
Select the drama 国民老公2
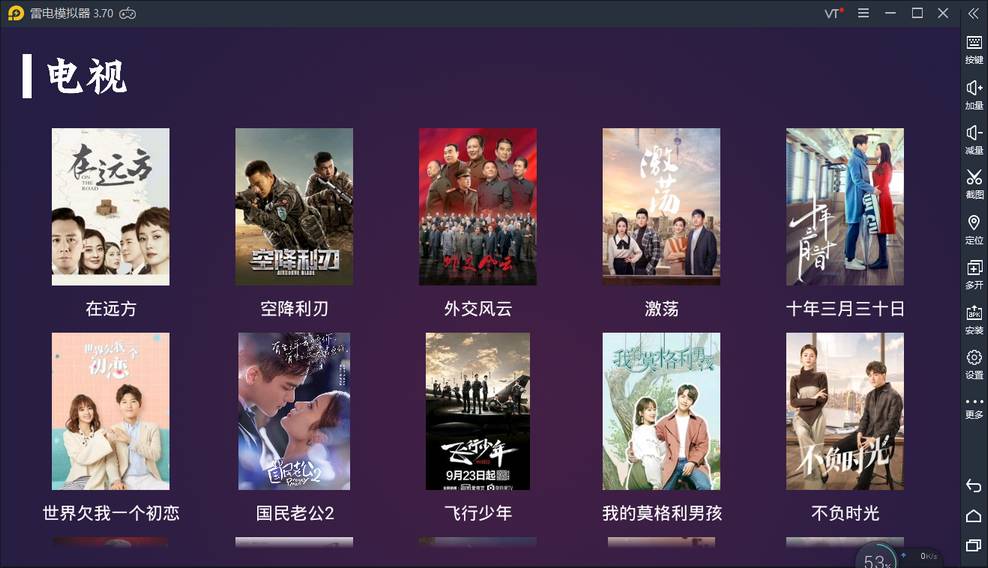(294, 411)
